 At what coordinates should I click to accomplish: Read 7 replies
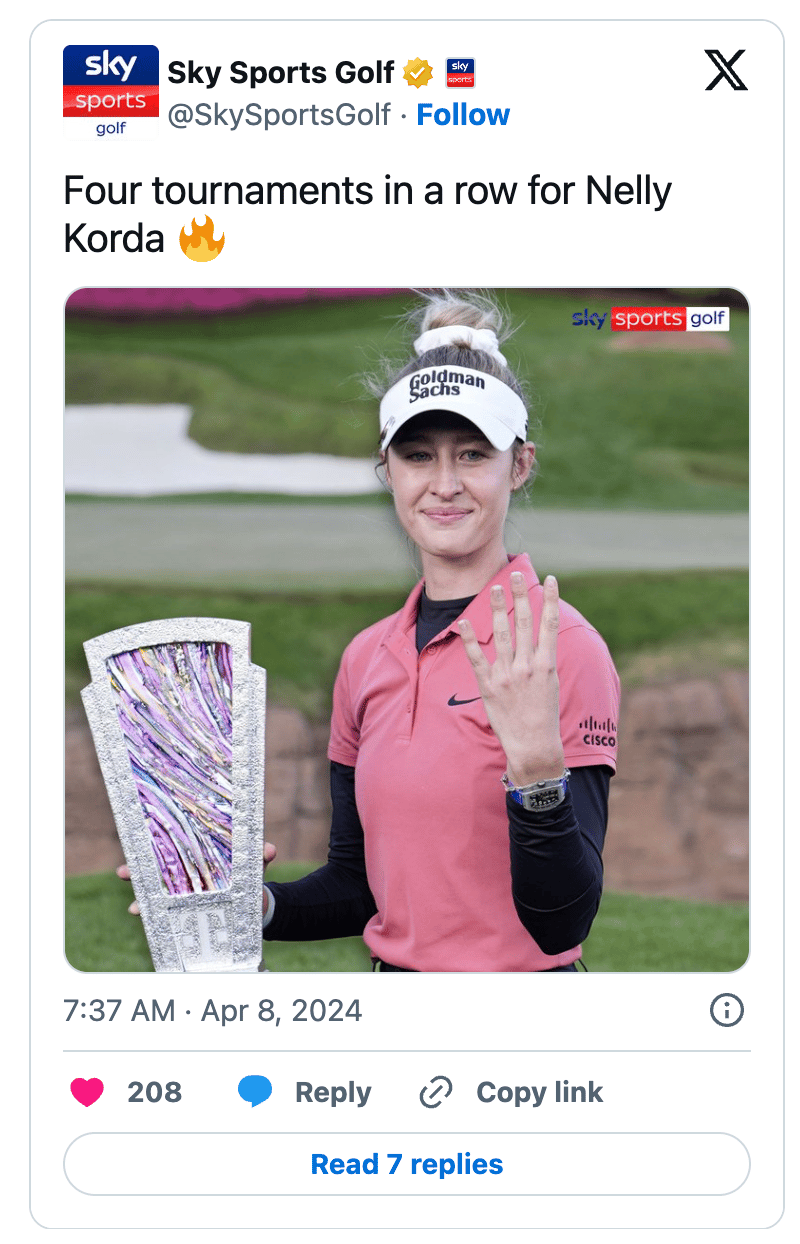[407, 1164]
